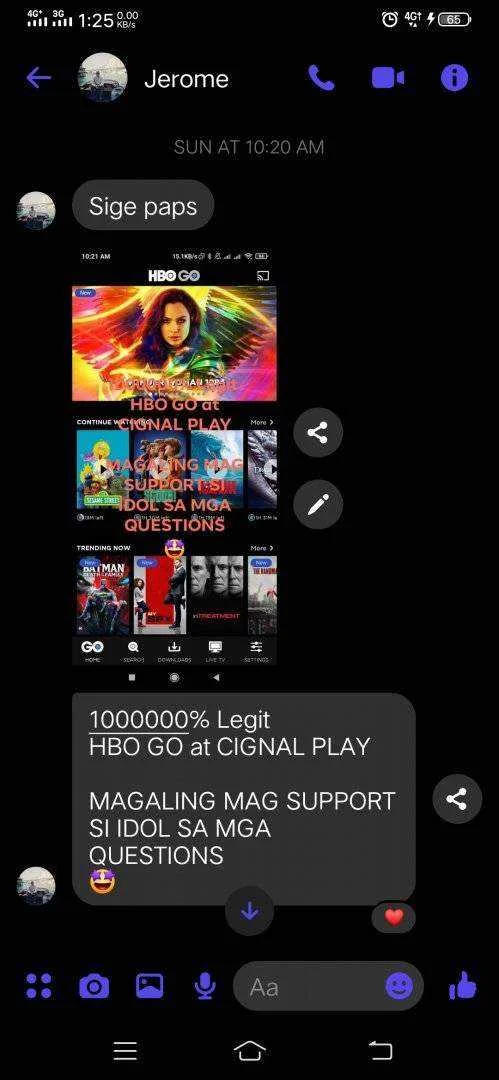The height and width of the screenshot is (1080, 499).
Task: Jump to latest messages with down arrow
Action: [250, 911]
